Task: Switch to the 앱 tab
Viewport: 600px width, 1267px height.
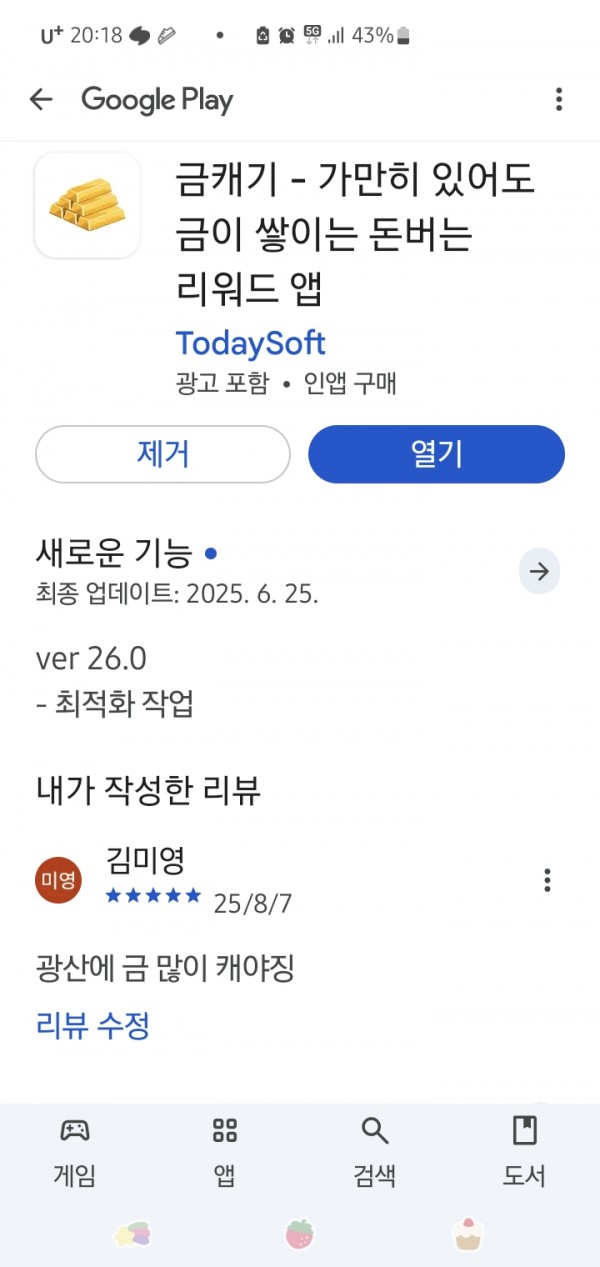Action: click(225, 1152)
